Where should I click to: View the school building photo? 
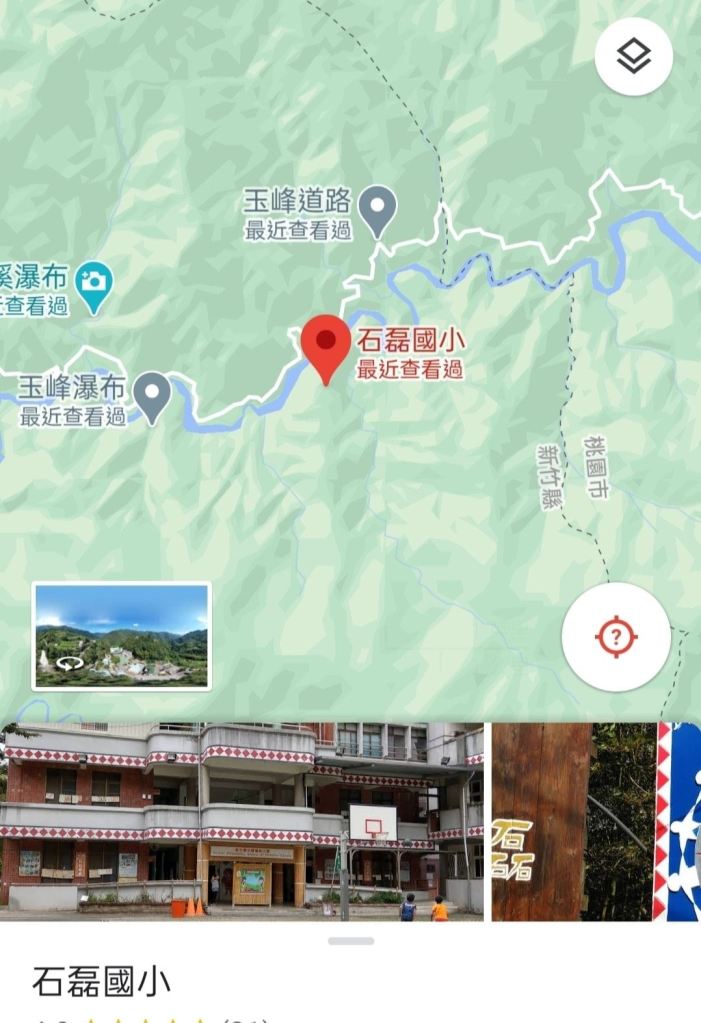click(242, 820)
